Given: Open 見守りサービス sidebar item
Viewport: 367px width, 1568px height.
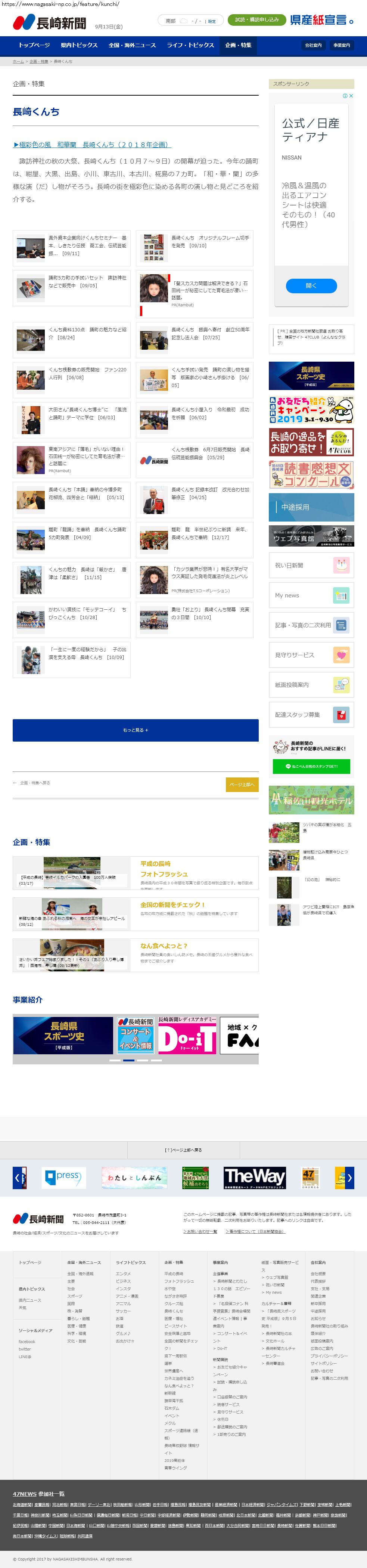Looking at the screenshot, I should [x=311, y=655].
